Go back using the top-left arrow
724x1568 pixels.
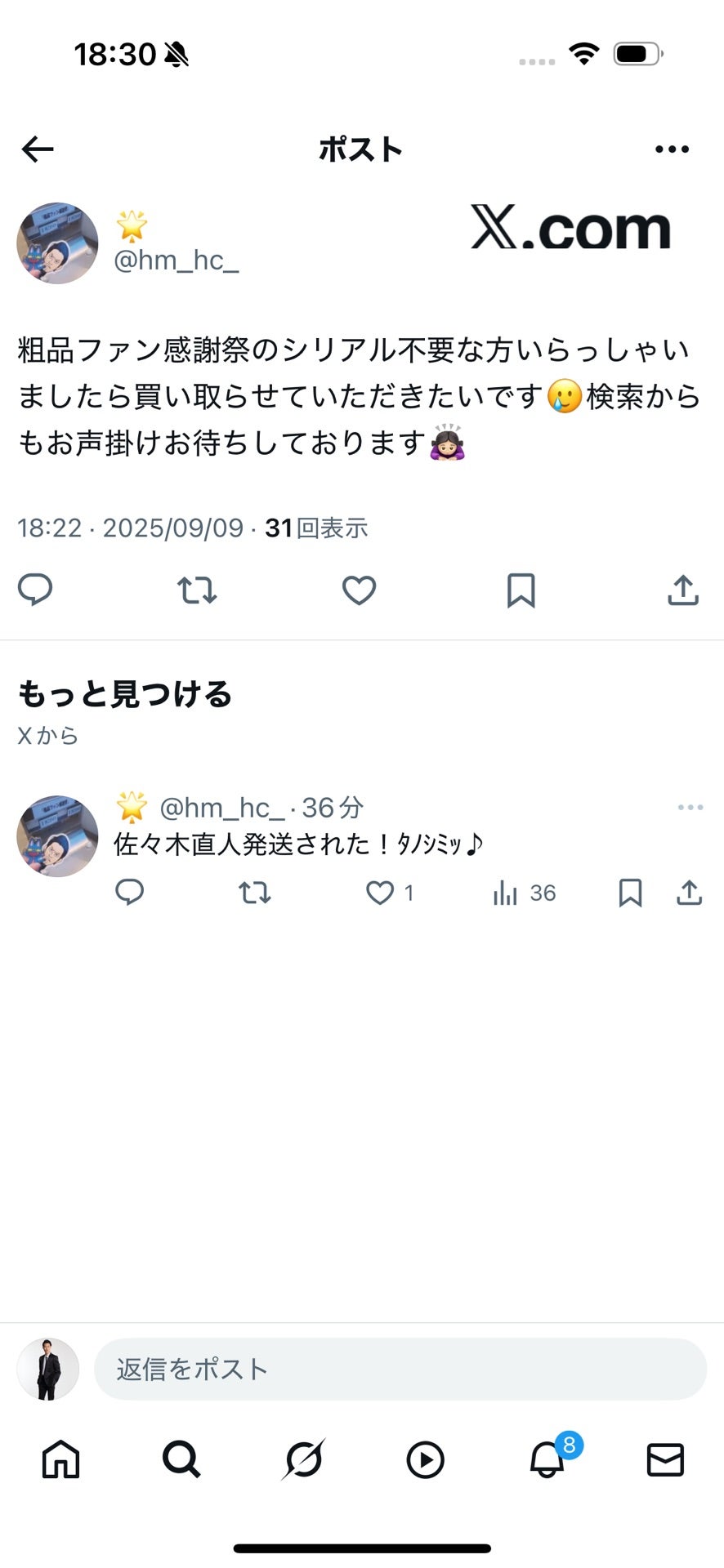38,149
